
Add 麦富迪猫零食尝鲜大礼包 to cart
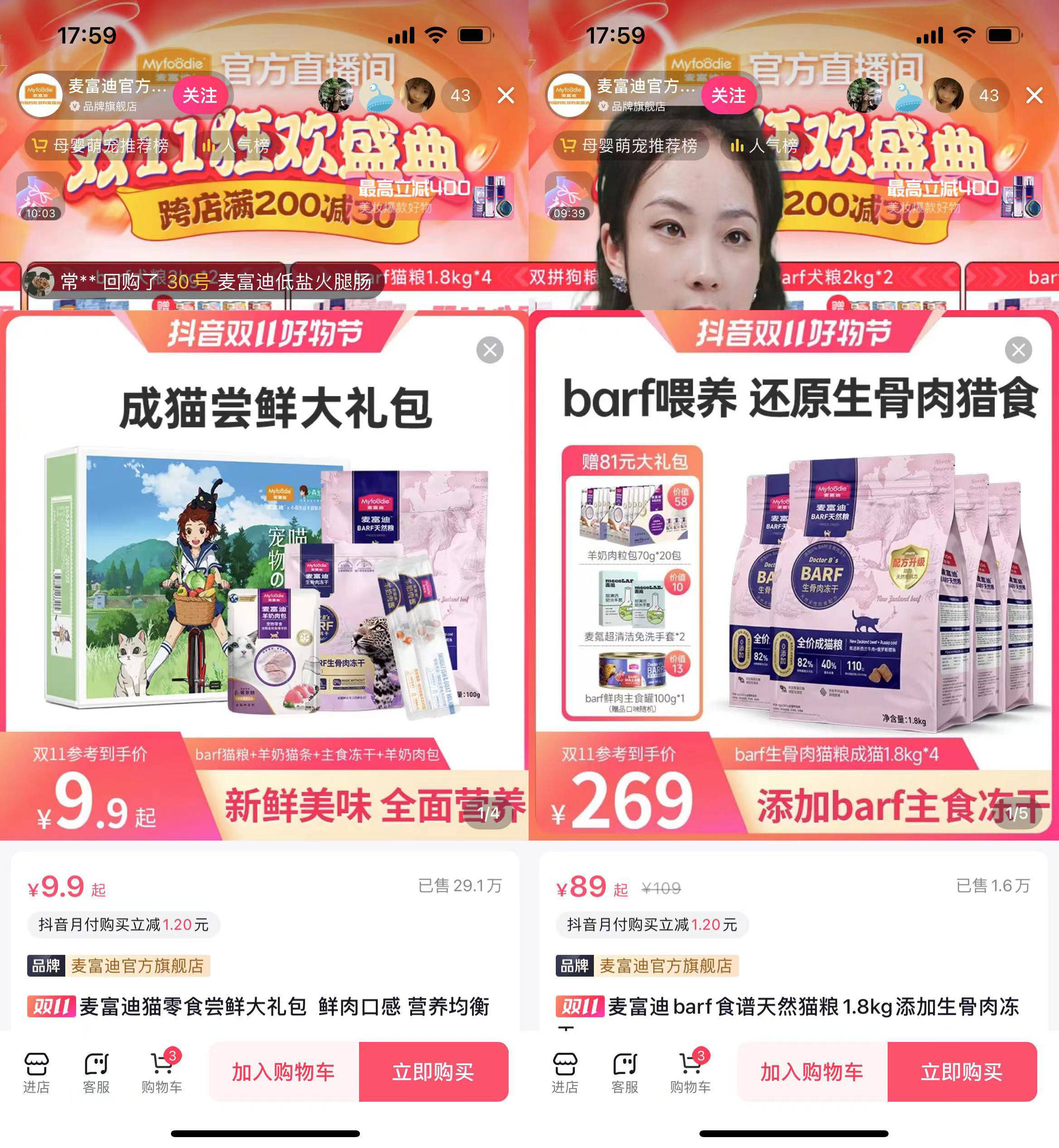(x=284, y=1071)
